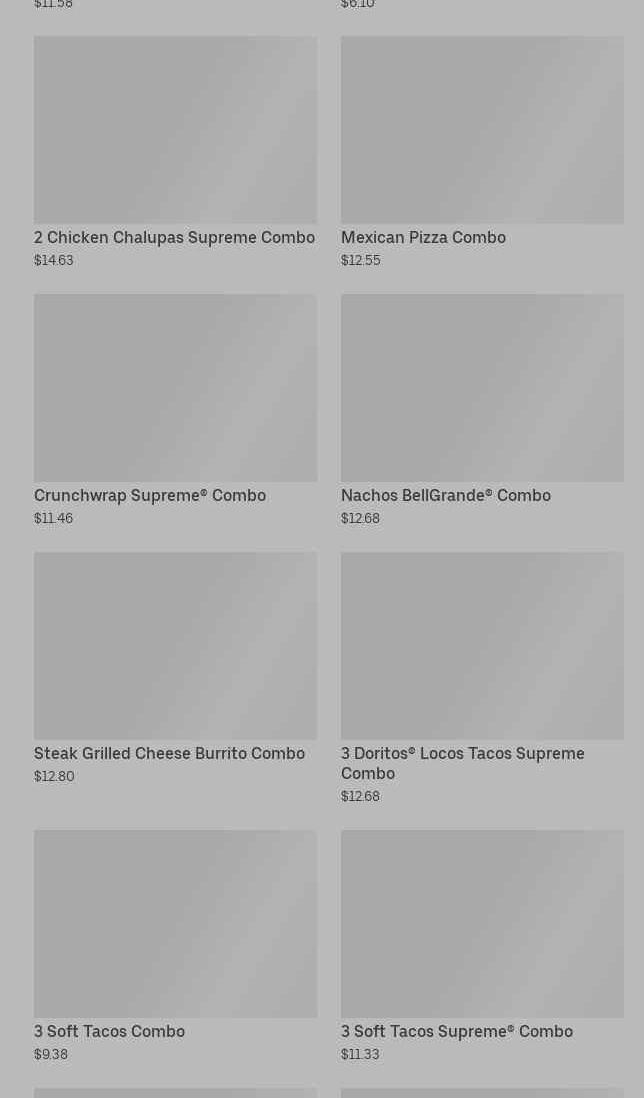
Task: Select the Mexican Pizza Combo
Action: click(x=482, y=150)
